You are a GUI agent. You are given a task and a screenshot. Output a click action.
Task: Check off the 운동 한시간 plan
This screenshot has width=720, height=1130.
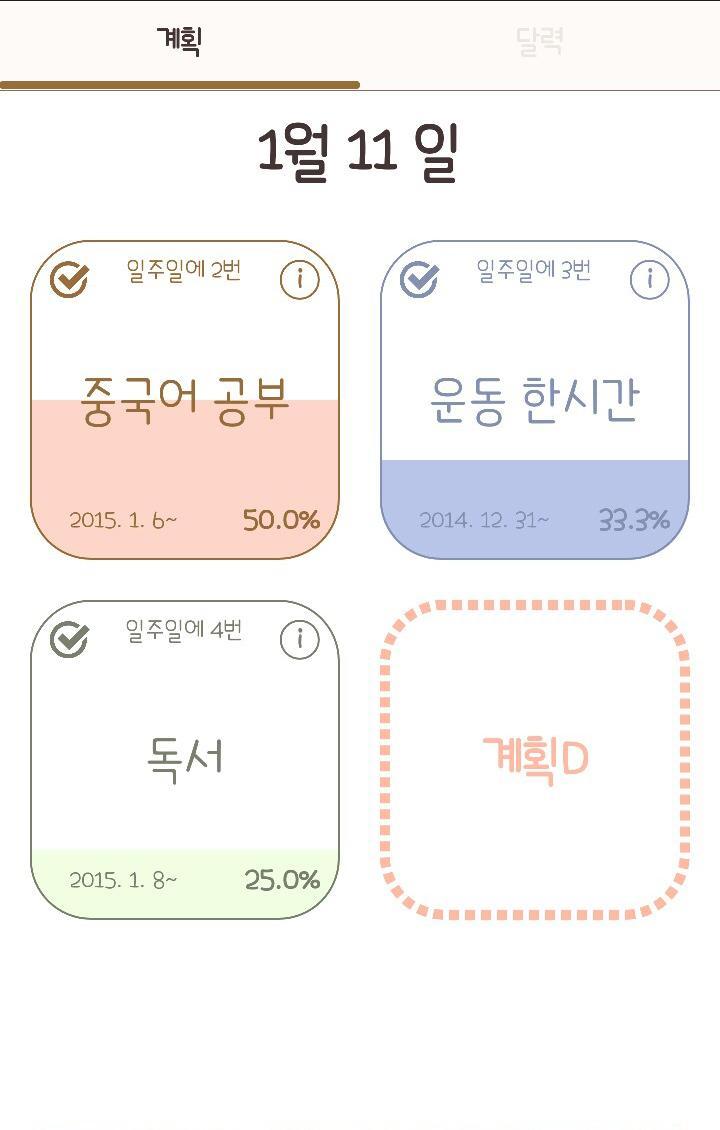click(419, 279)
